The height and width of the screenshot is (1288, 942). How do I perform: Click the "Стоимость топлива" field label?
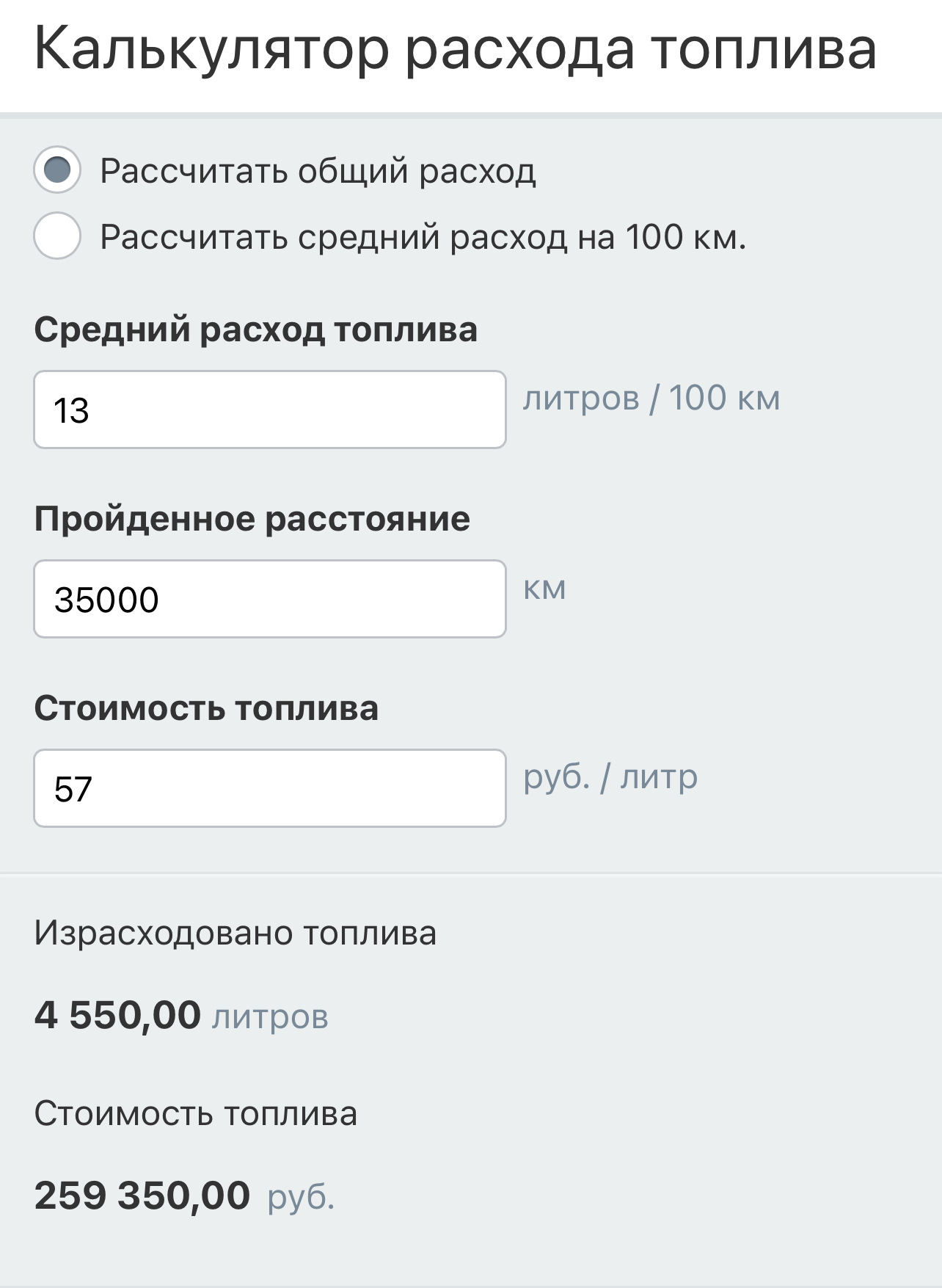(208, 708)
